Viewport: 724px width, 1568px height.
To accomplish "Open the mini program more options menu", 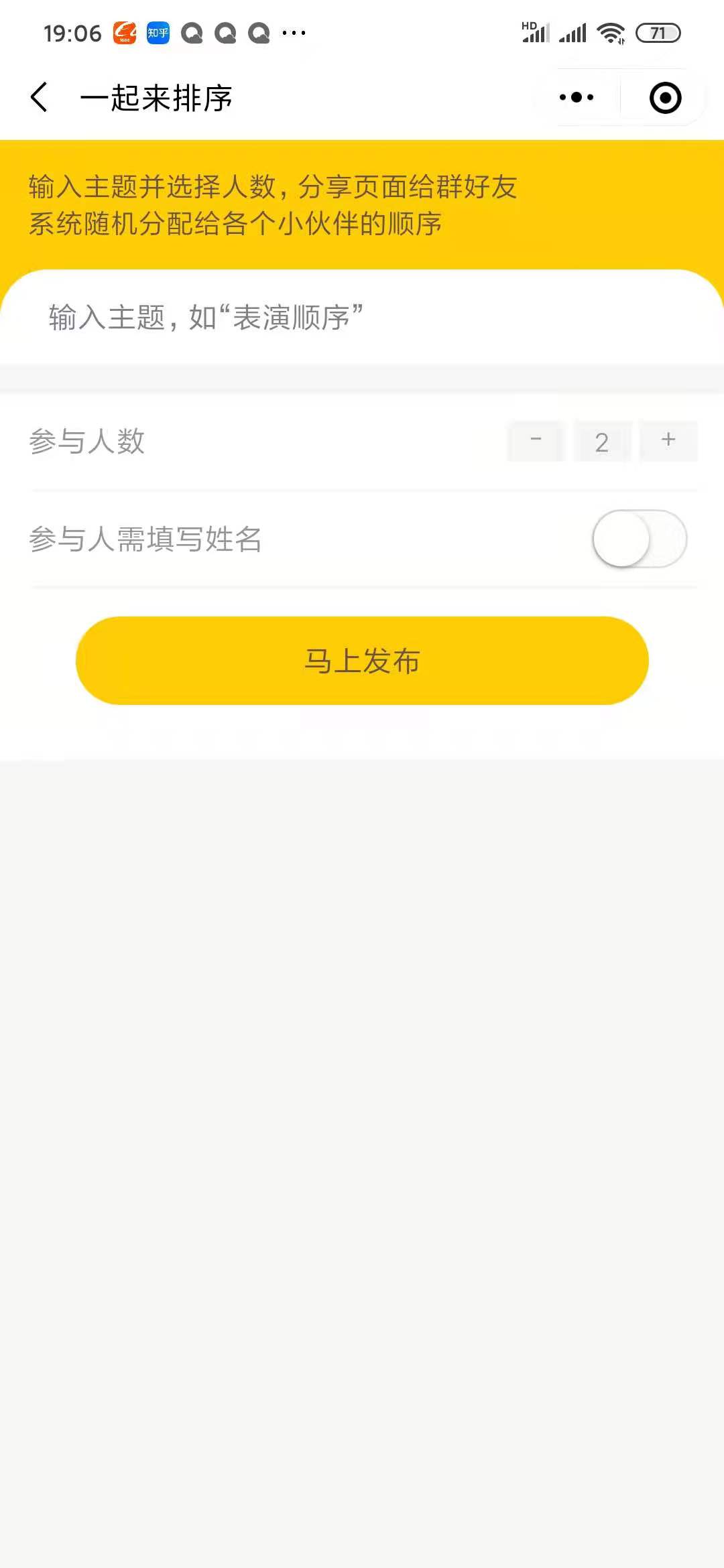I will [x=577, y=98].
